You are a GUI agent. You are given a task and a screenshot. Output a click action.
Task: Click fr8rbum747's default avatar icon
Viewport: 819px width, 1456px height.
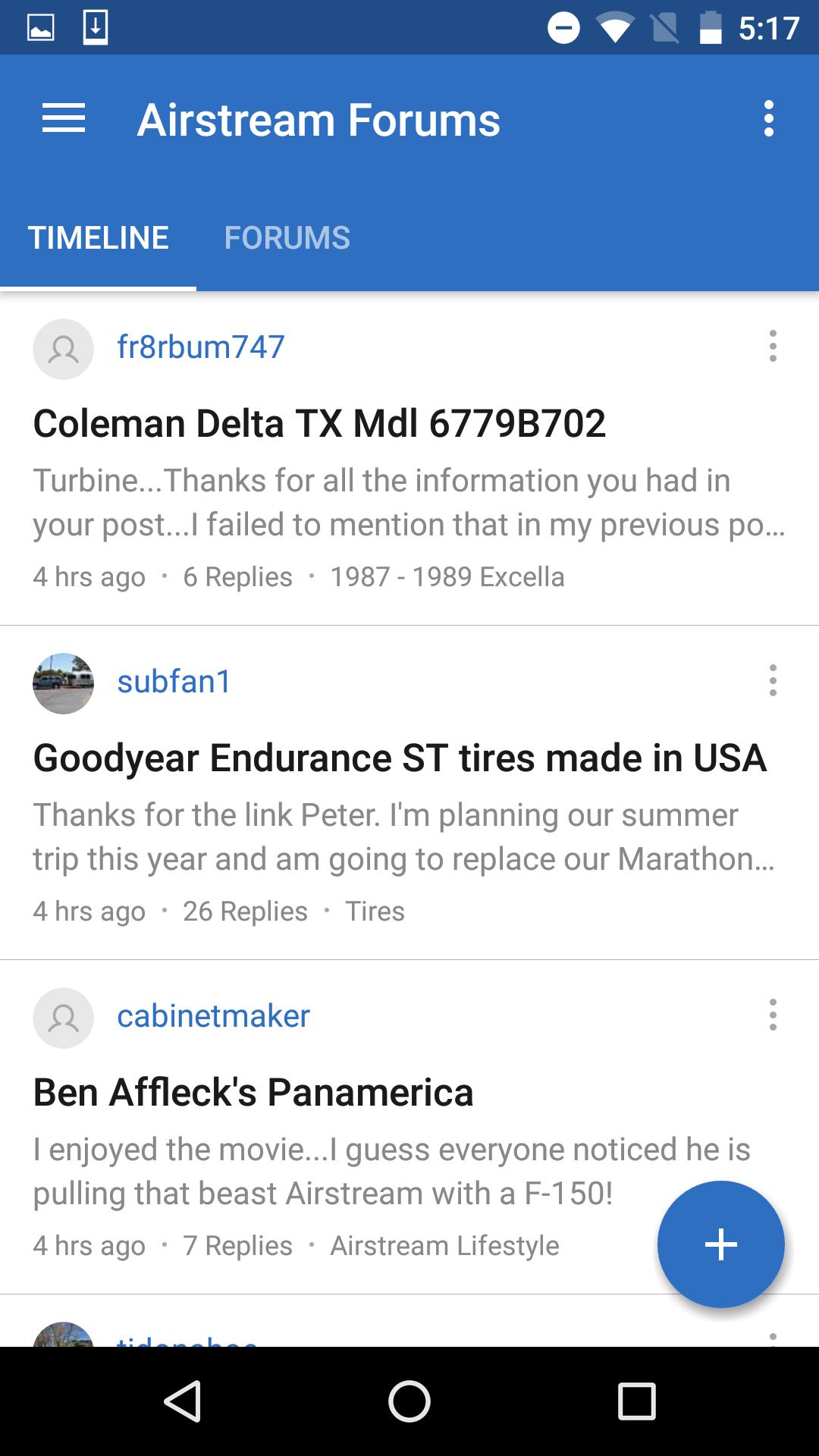64,350
